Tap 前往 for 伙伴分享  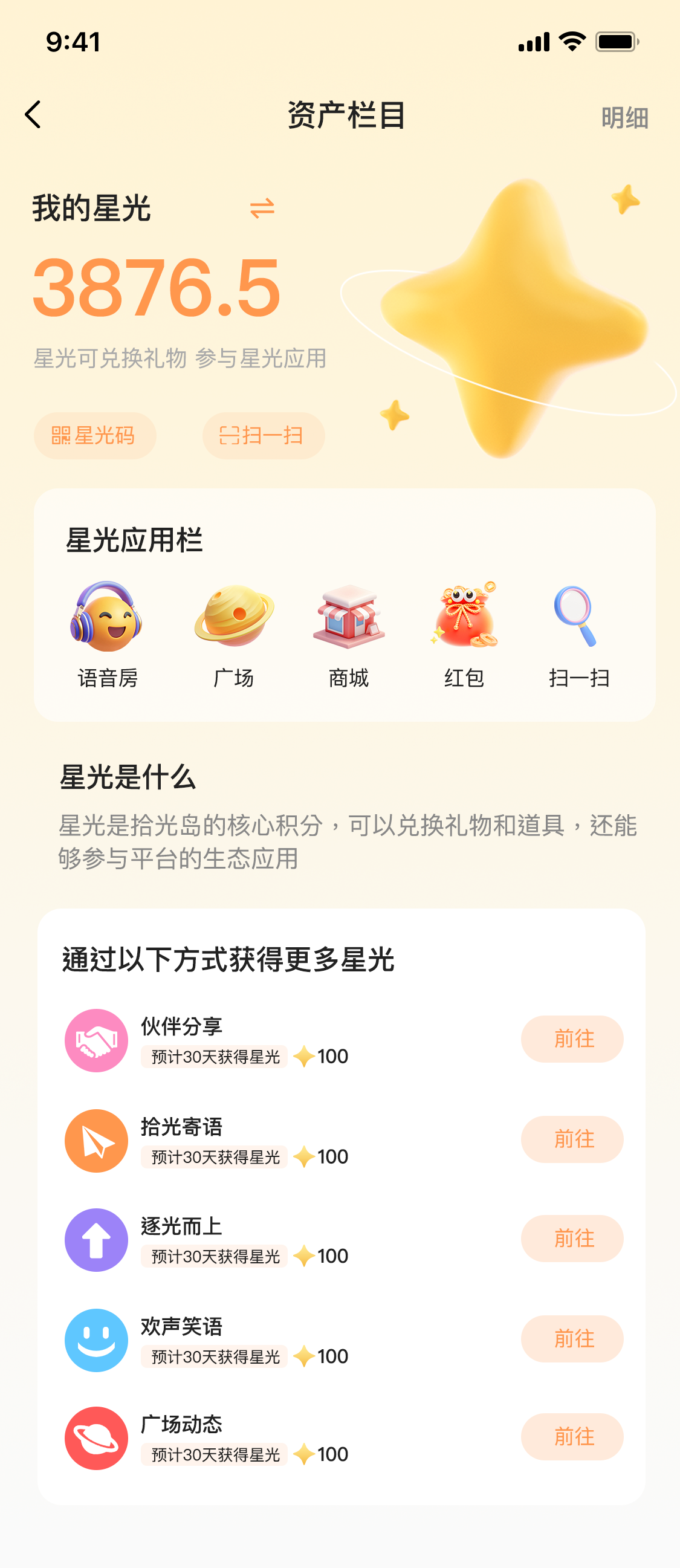pyautogui.click(x=572, y=1039)
